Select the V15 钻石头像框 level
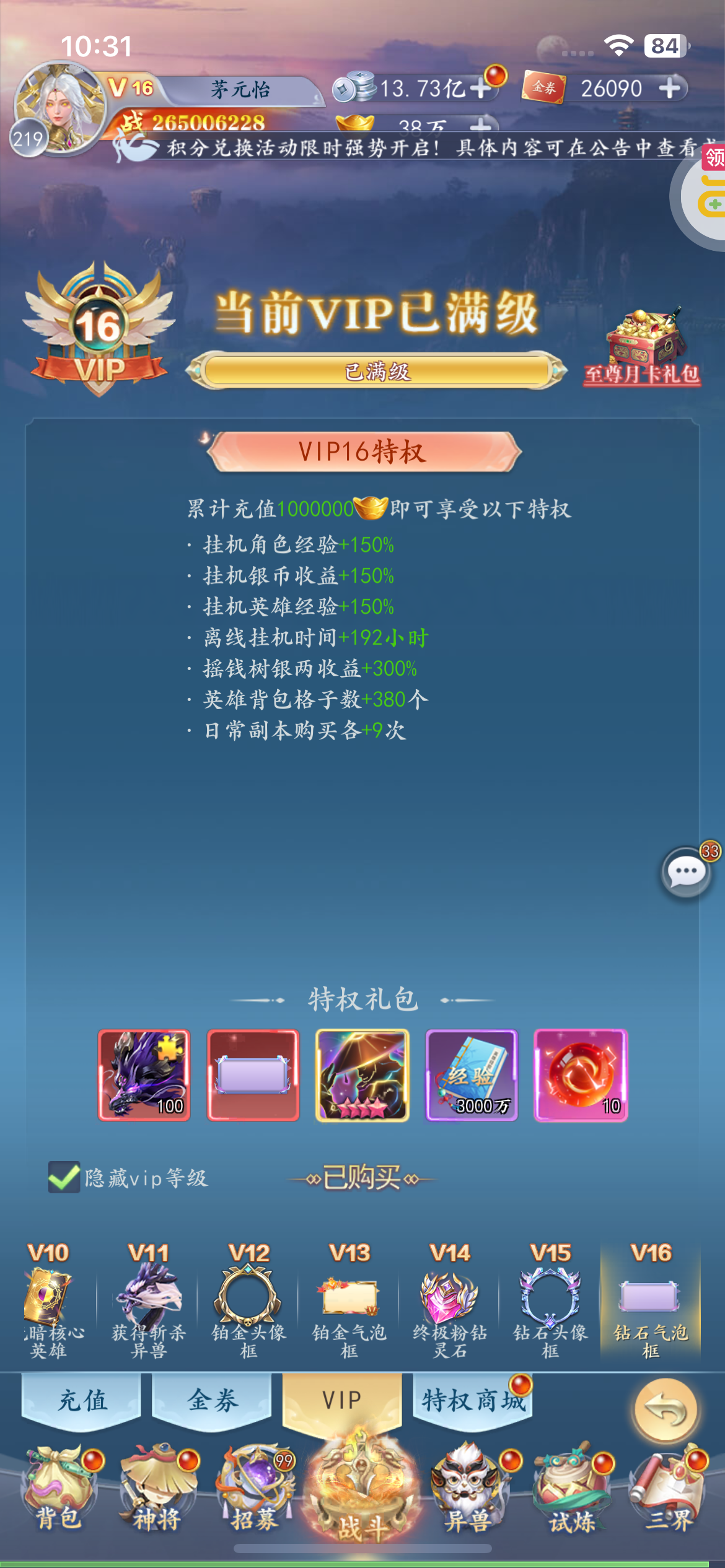 550,1299
